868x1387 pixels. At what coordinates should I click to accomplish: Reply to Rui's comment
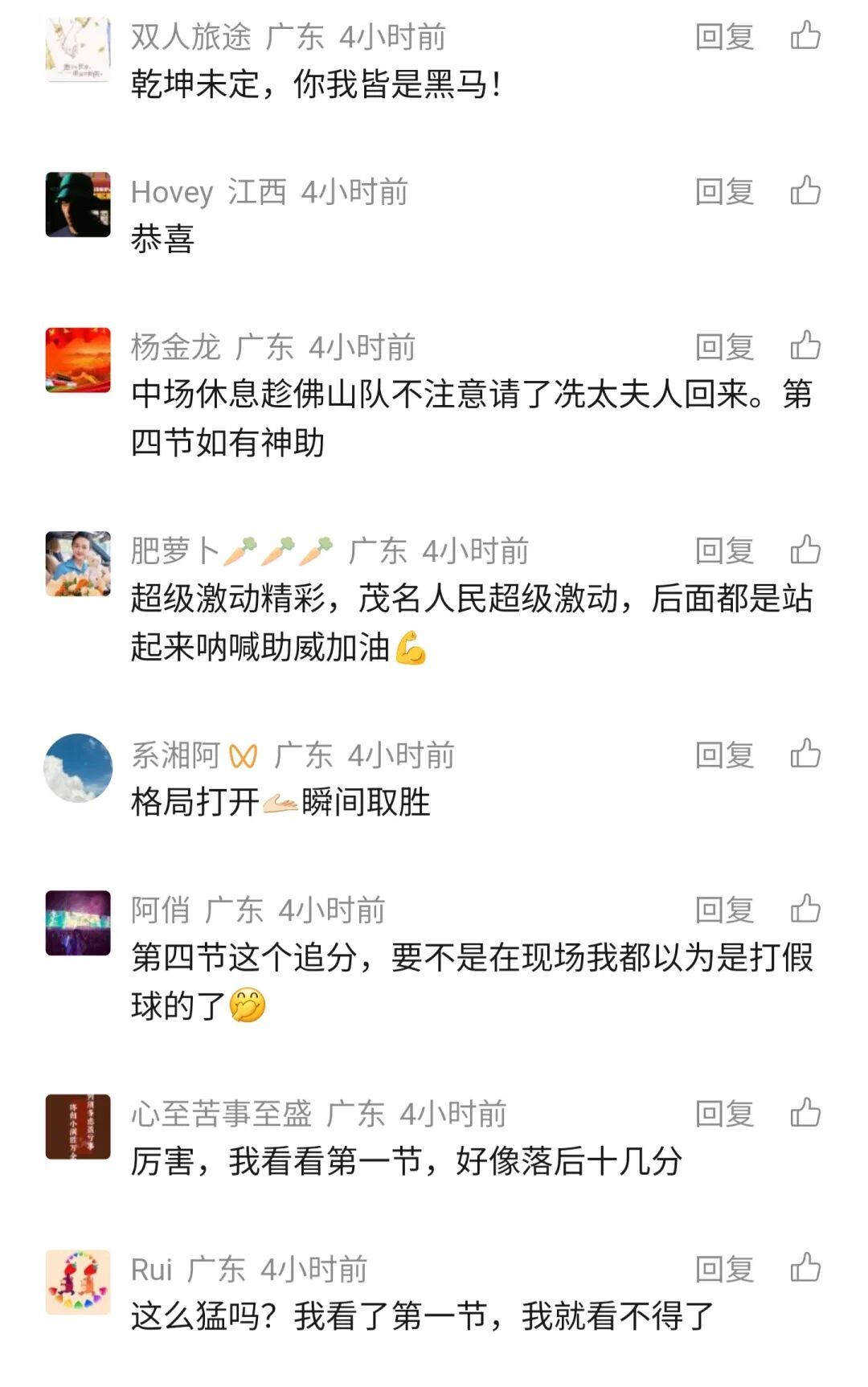pos(724,1270)
